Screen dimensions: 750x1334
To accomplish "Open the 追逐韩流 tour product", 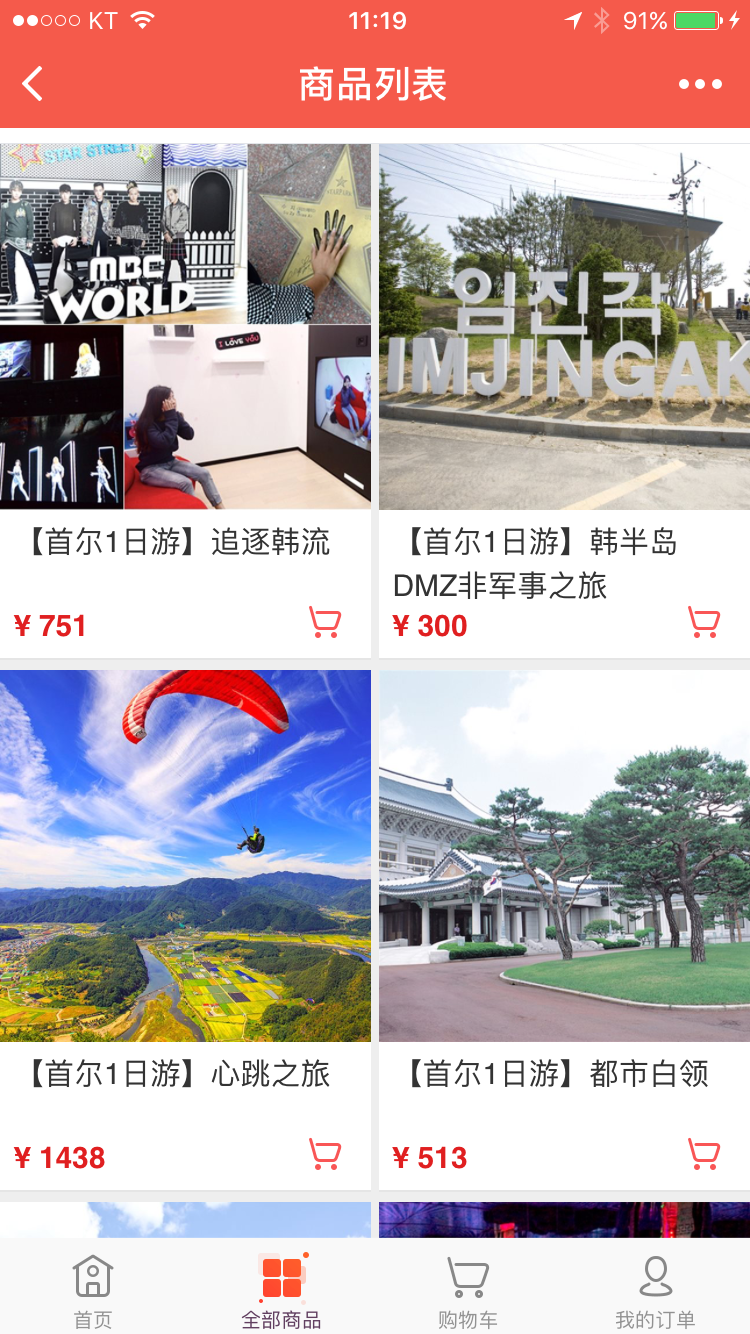I will click(x=185, y=327).
